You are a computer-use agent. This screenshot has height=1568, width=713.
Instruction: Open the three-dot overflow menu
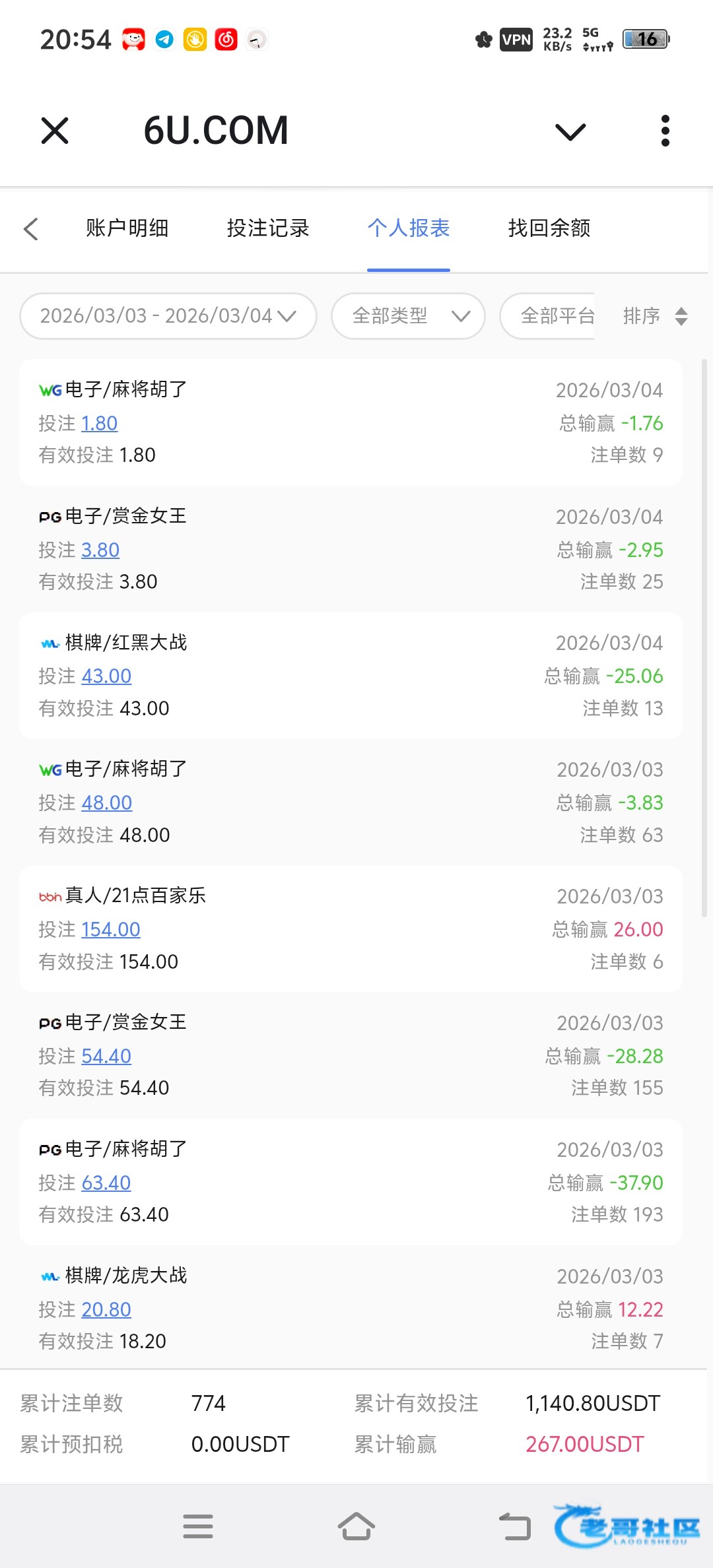pyautogui.click(x=665, y=131)
